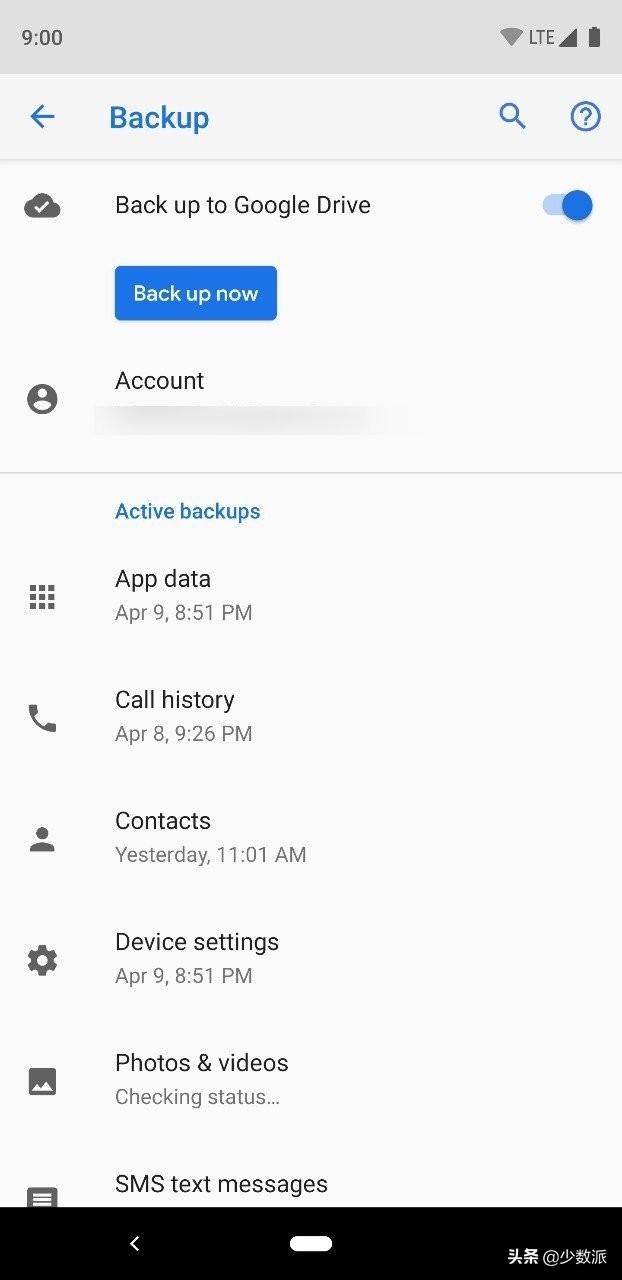Tap the Back up now button
The image size is (622, 1280).
pyautogui.click(x=196, y=293)
